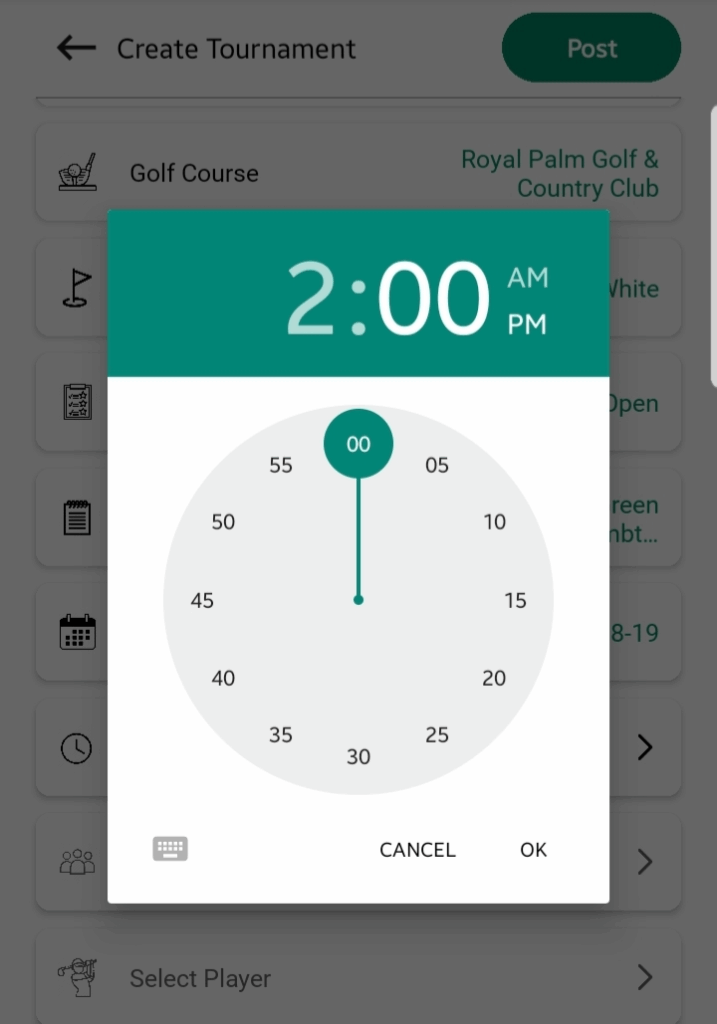The height and width of the screenshot is (1024, 717).
Task: Choose 05 minutes on the clock face
Action: [x=437, y=465]
